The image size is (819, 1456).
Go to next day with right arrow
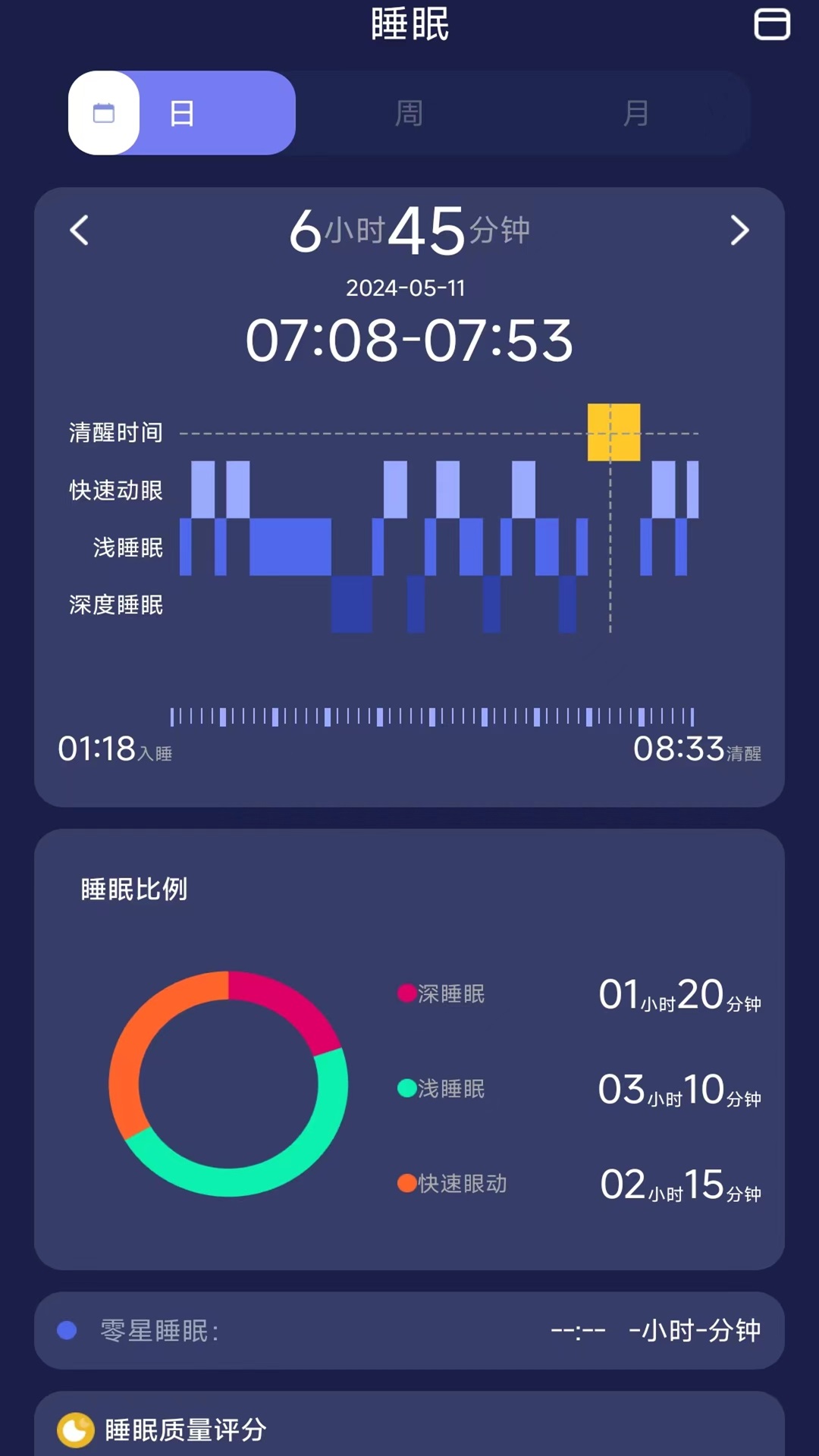(x=739, y=231)
